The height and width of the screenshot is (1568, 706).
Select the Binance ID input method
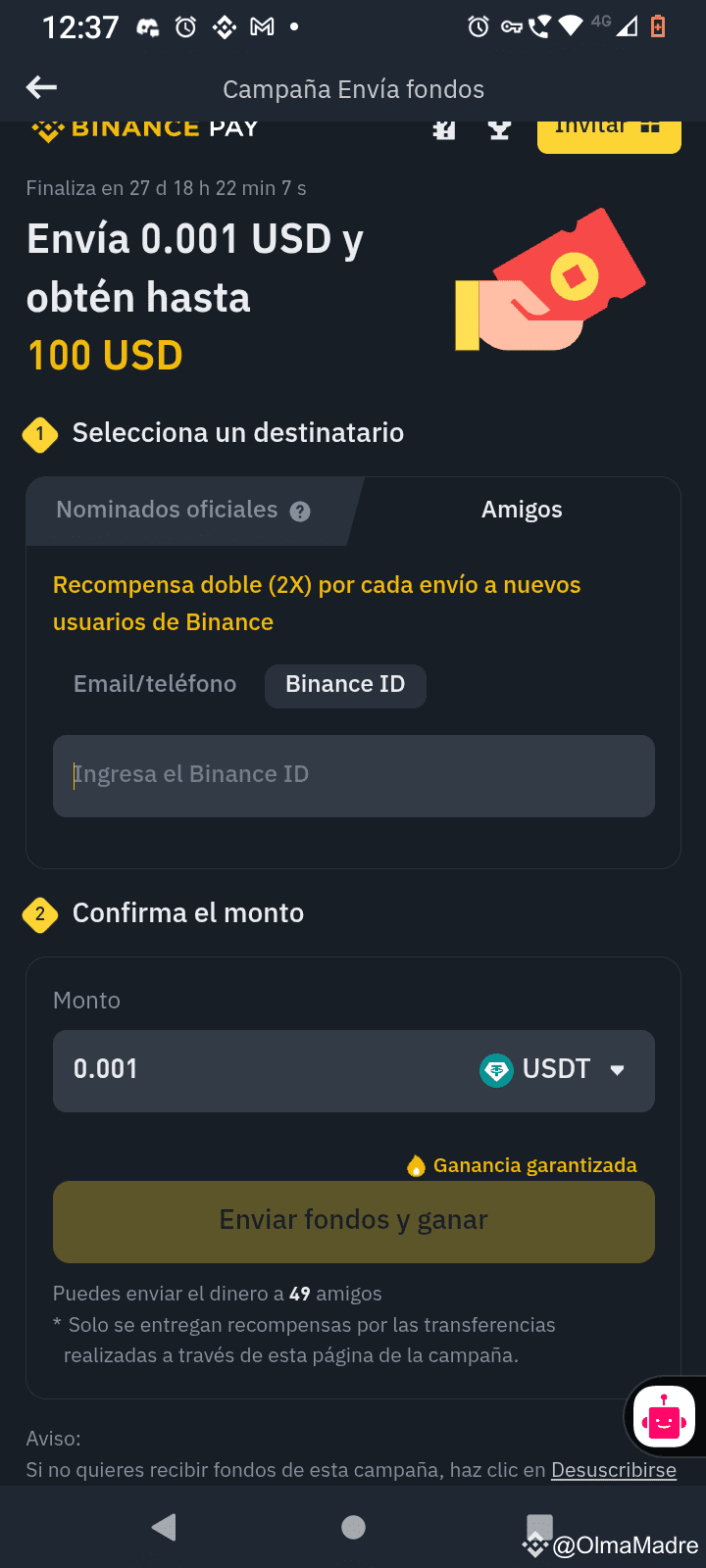coord(345,685)
